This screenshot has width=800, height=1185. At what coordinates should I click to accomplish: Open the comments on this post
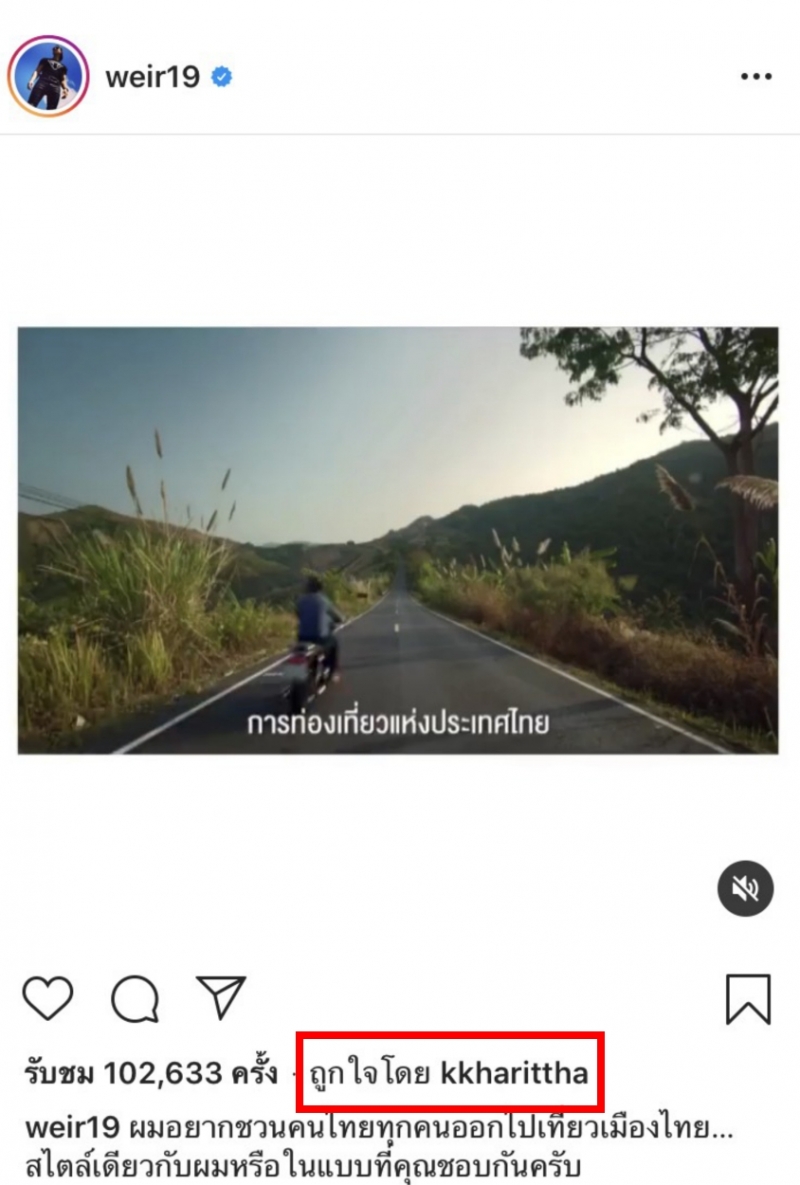coord(135,998)
